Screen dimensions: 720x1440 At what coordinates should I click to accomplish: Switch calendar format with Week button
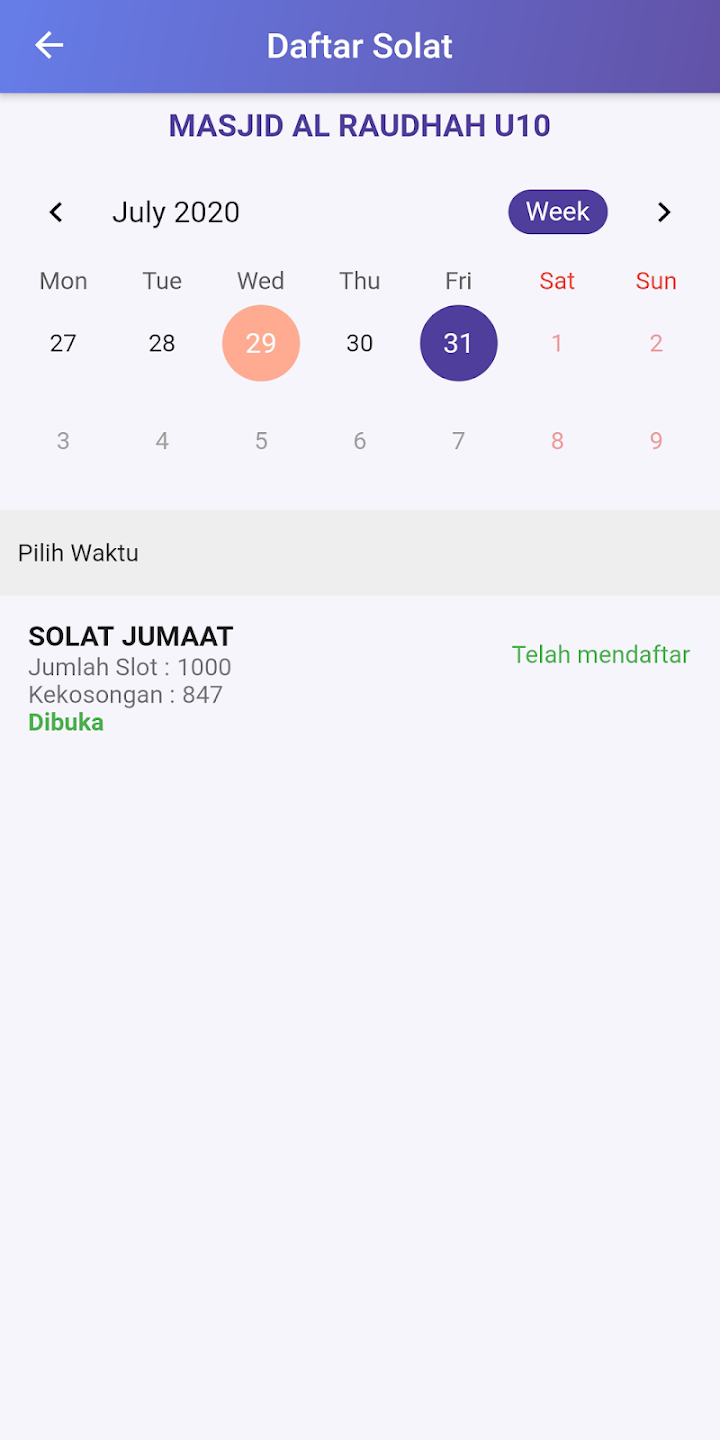click(x=558, y=212)
